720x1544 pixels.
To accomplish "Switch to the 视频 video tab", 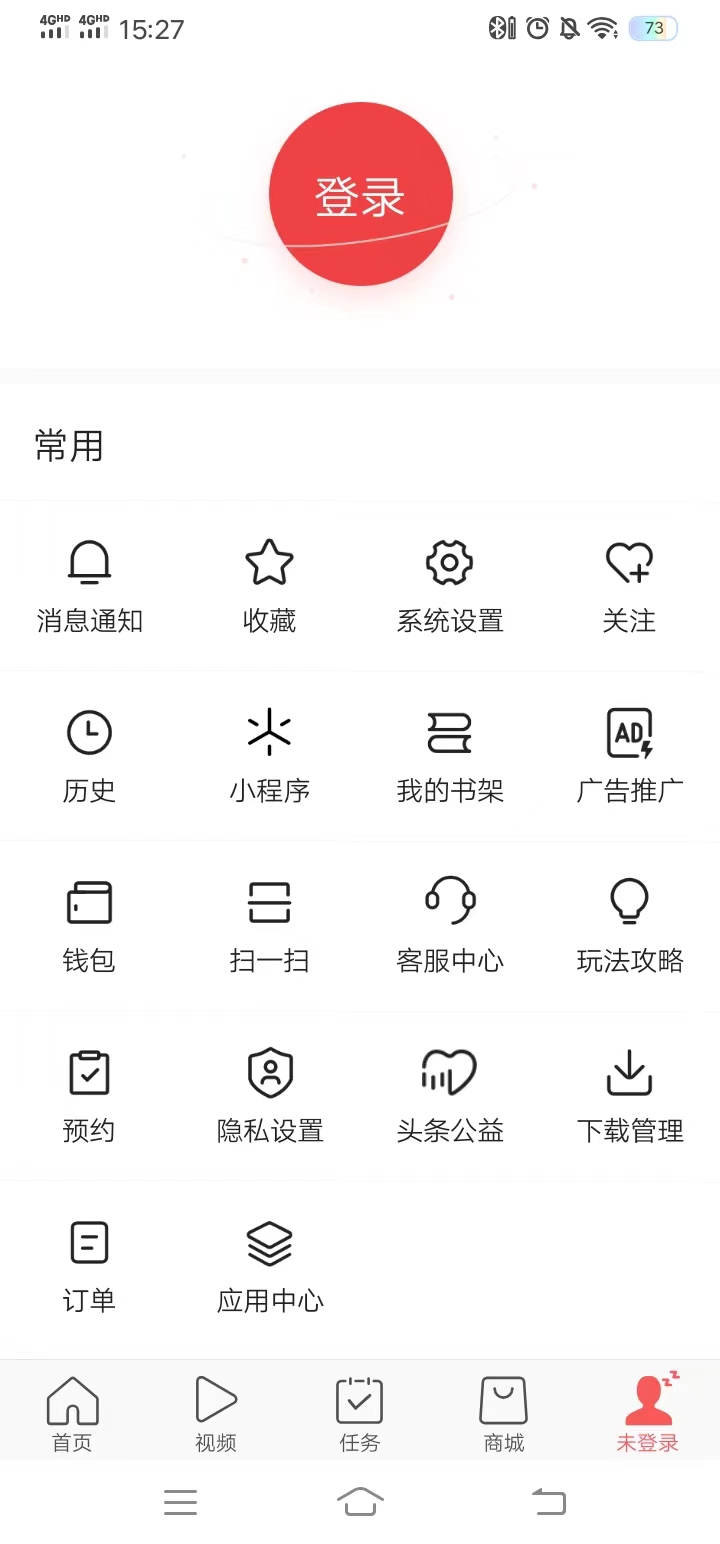I will click(215, 1410).
